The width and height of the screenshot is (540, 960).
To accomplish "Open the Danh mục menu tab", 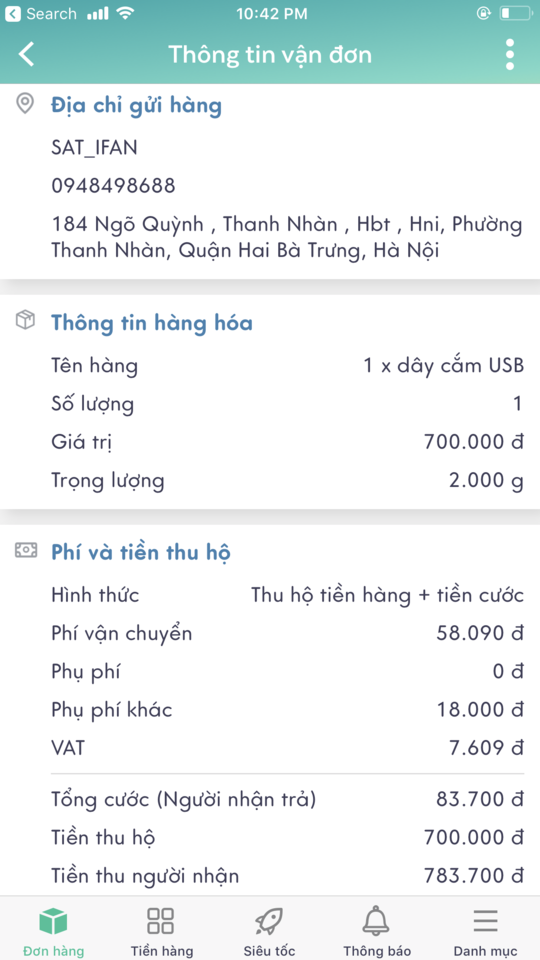I will 485,932.
